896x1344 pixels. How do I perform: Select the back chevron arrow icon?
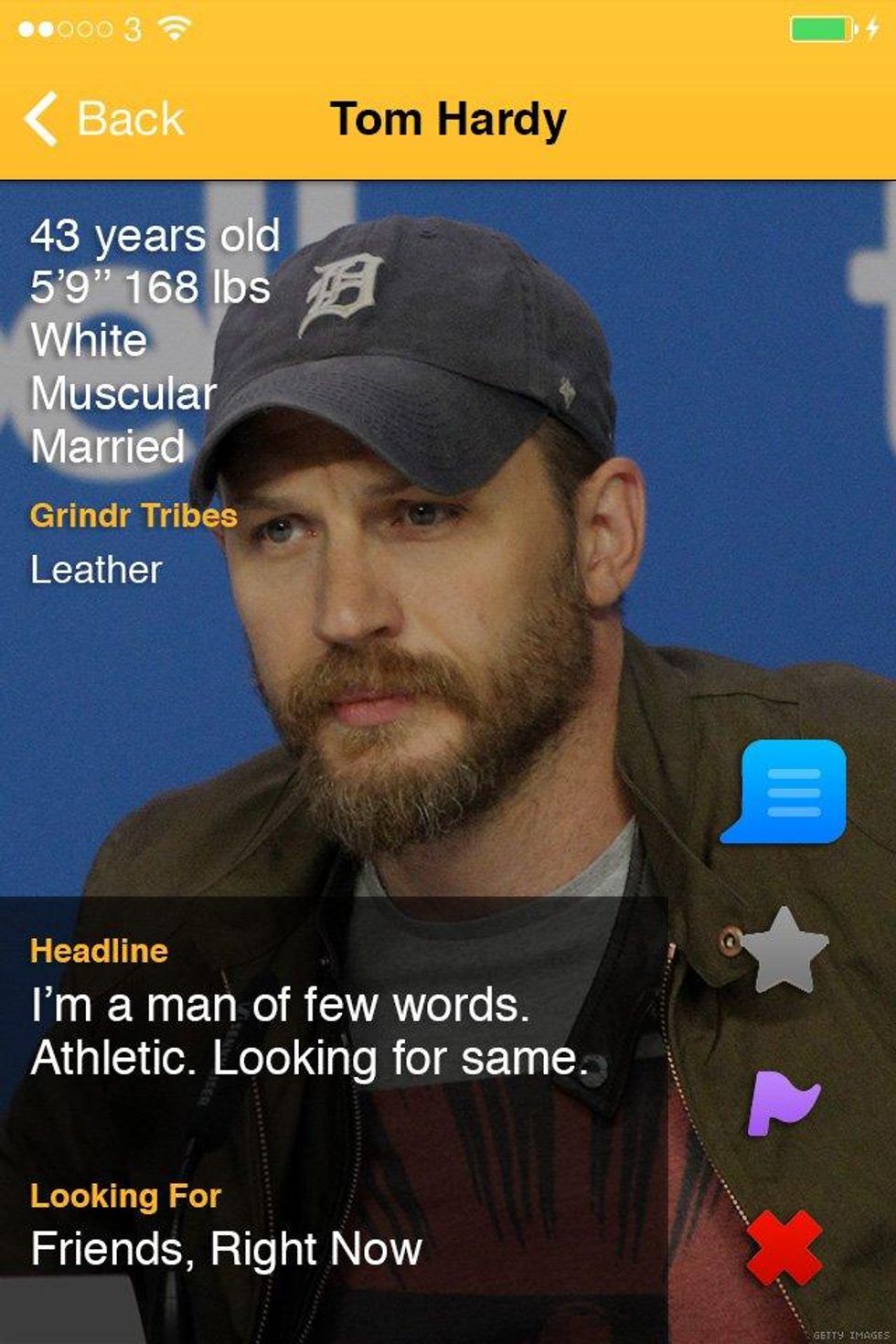click(x=41, y=118)
